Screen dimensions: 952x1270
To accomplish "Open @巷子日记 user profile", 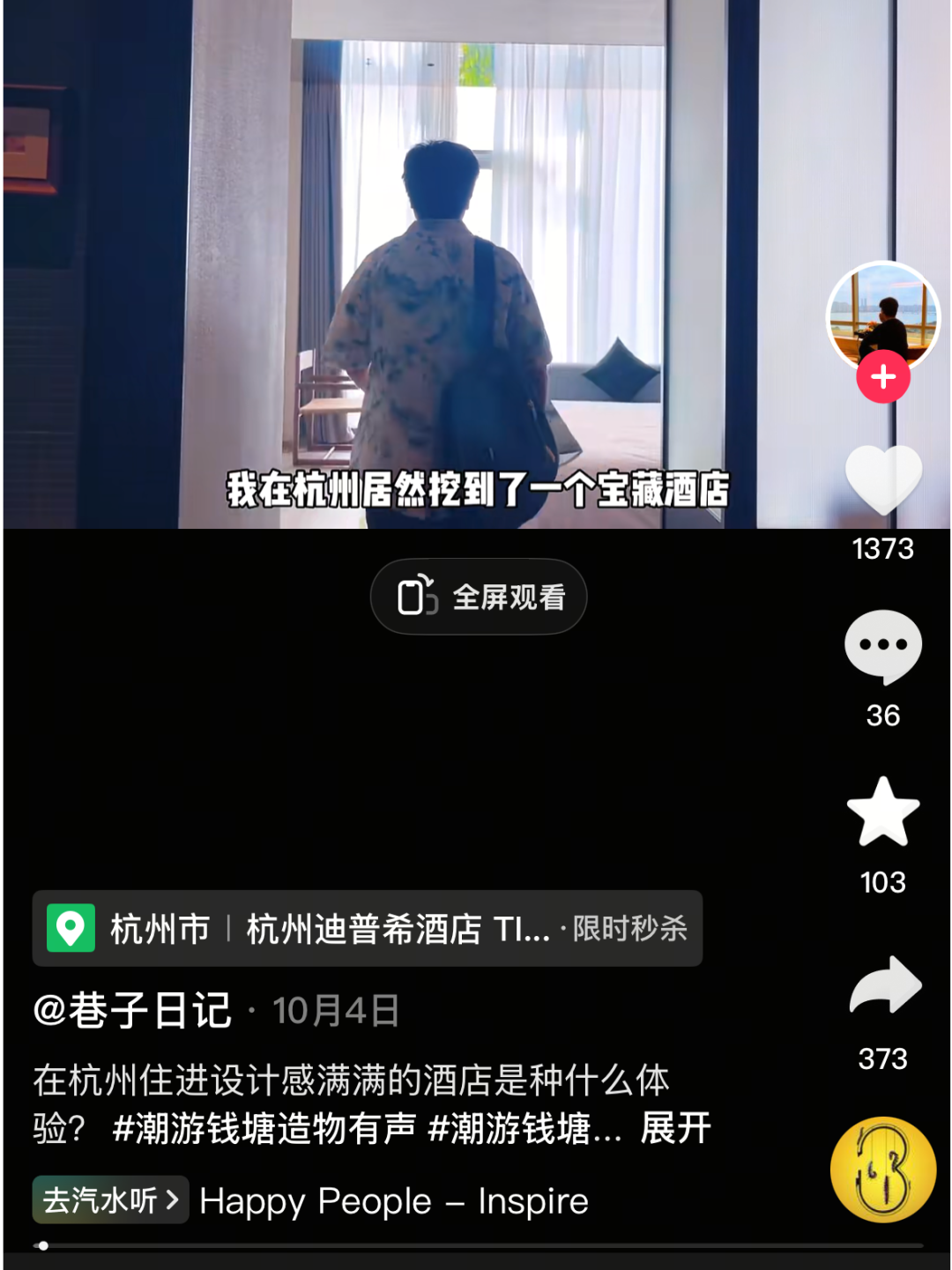I will (132, 1010).
